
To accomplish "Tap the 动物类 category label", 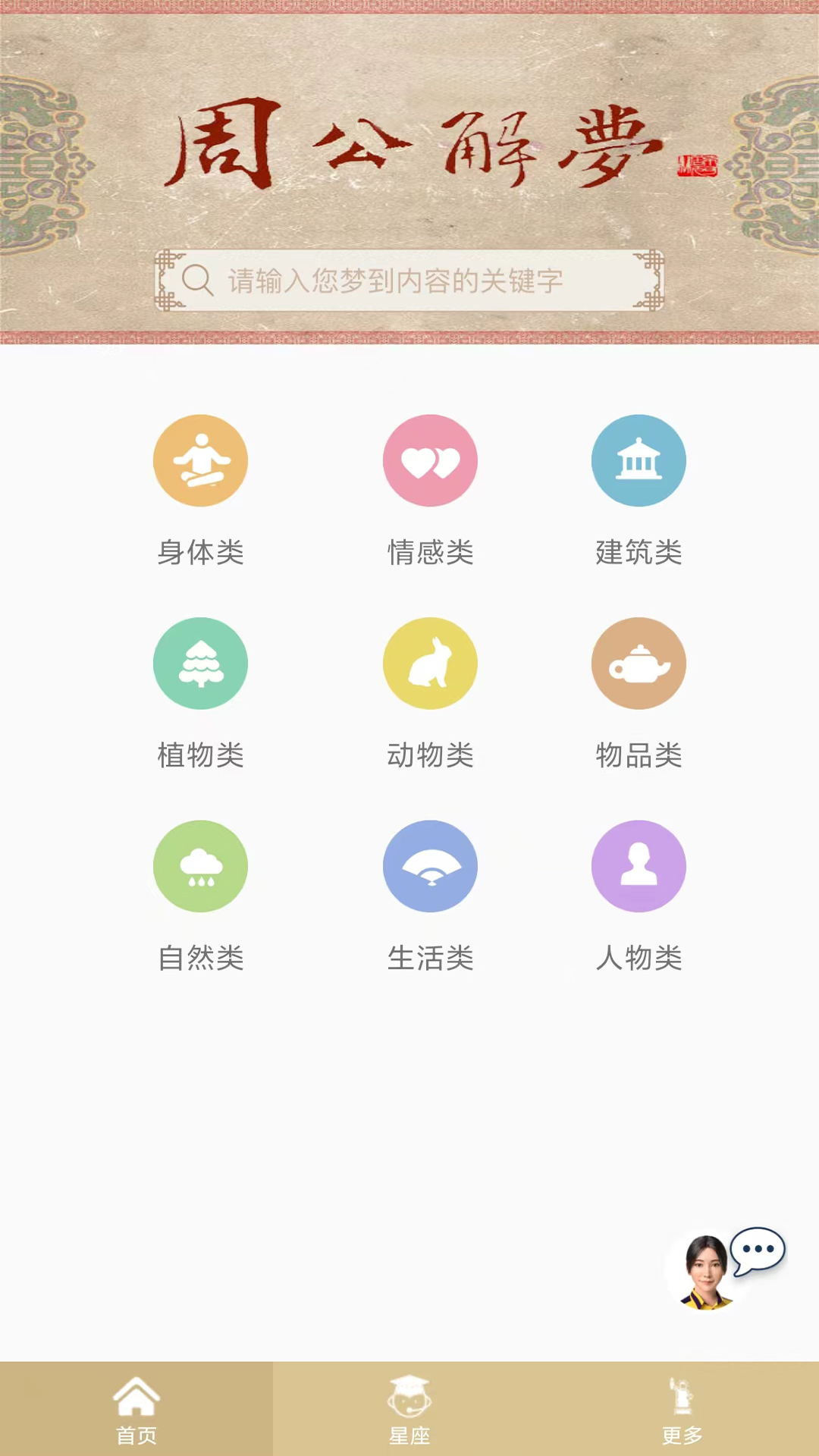I will [430, 755].
